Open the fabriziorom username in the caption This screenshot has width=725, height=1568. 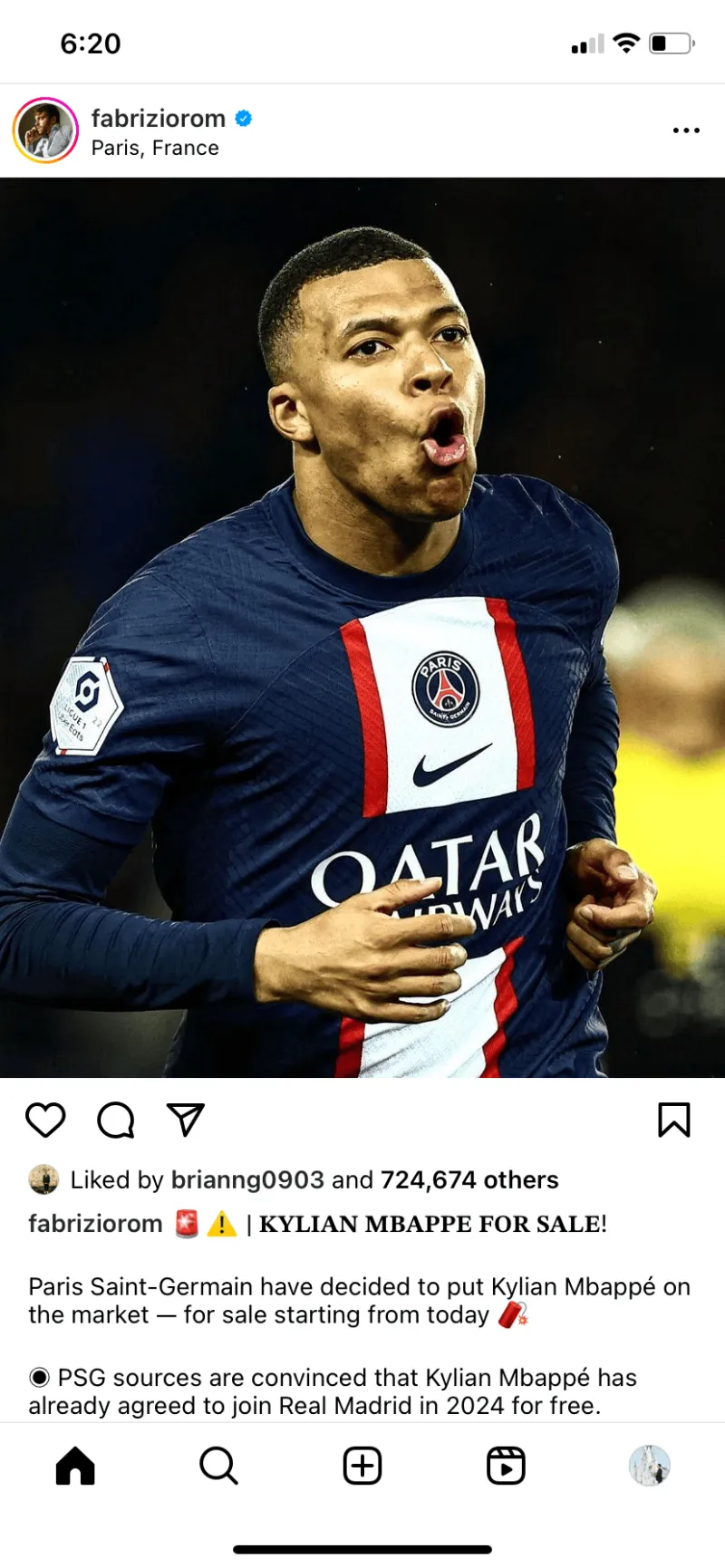point(95,1225)
